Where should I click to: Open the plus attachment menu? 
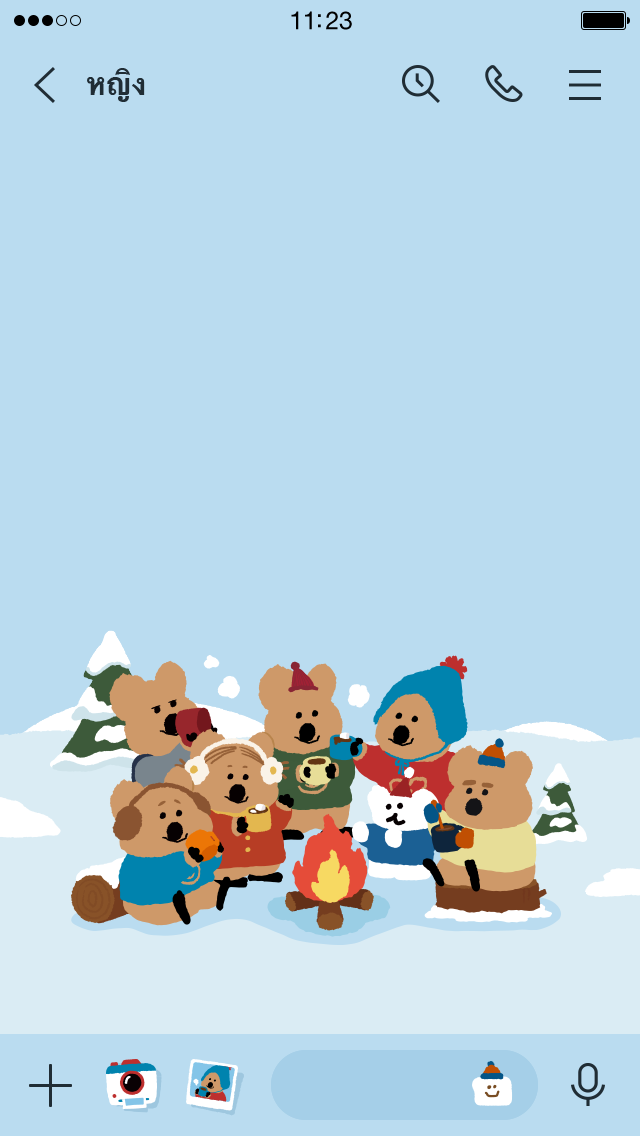click(x=50, y=1085)
